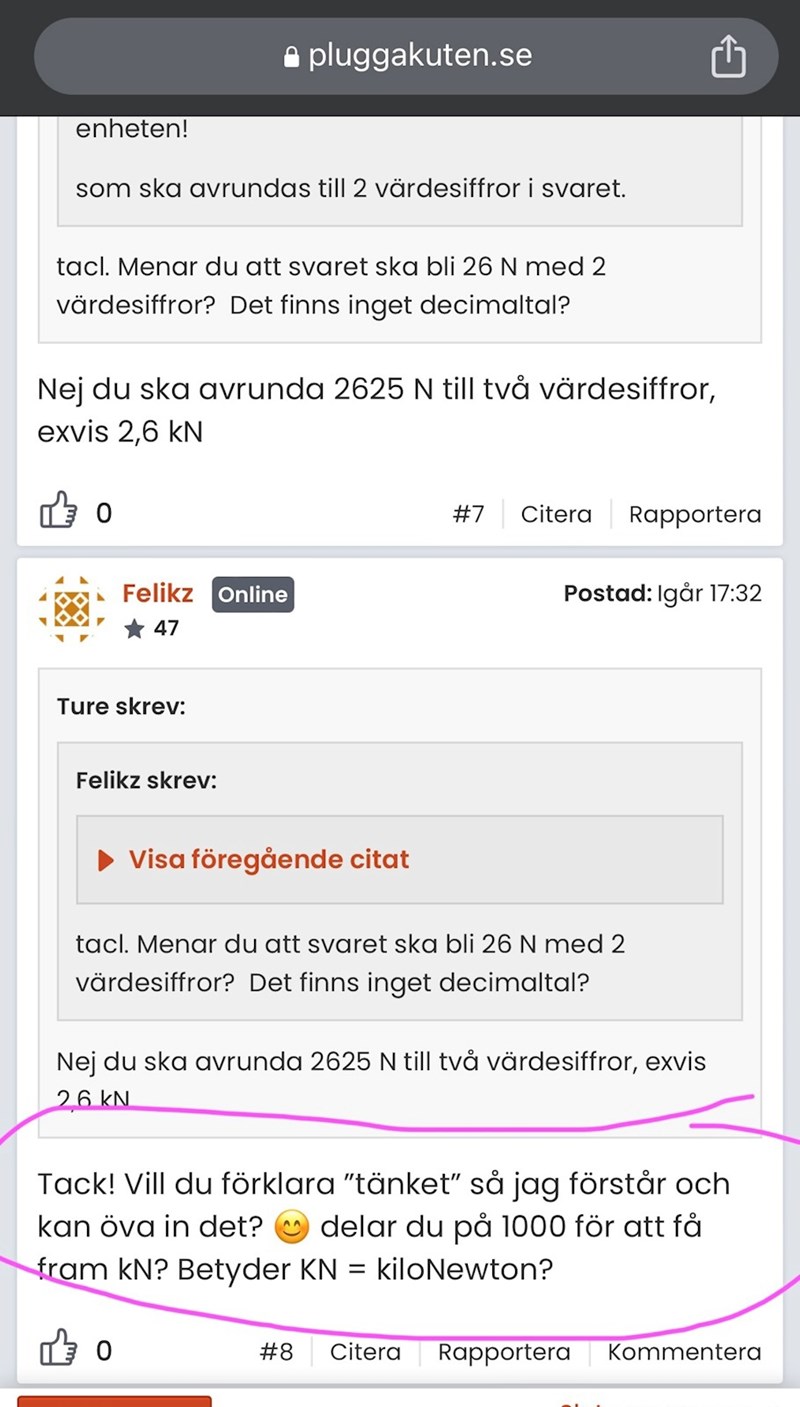Screen dimensions: 800x1407
Task: Expand Visa föregående citat
Action: [x=268, y=859]
